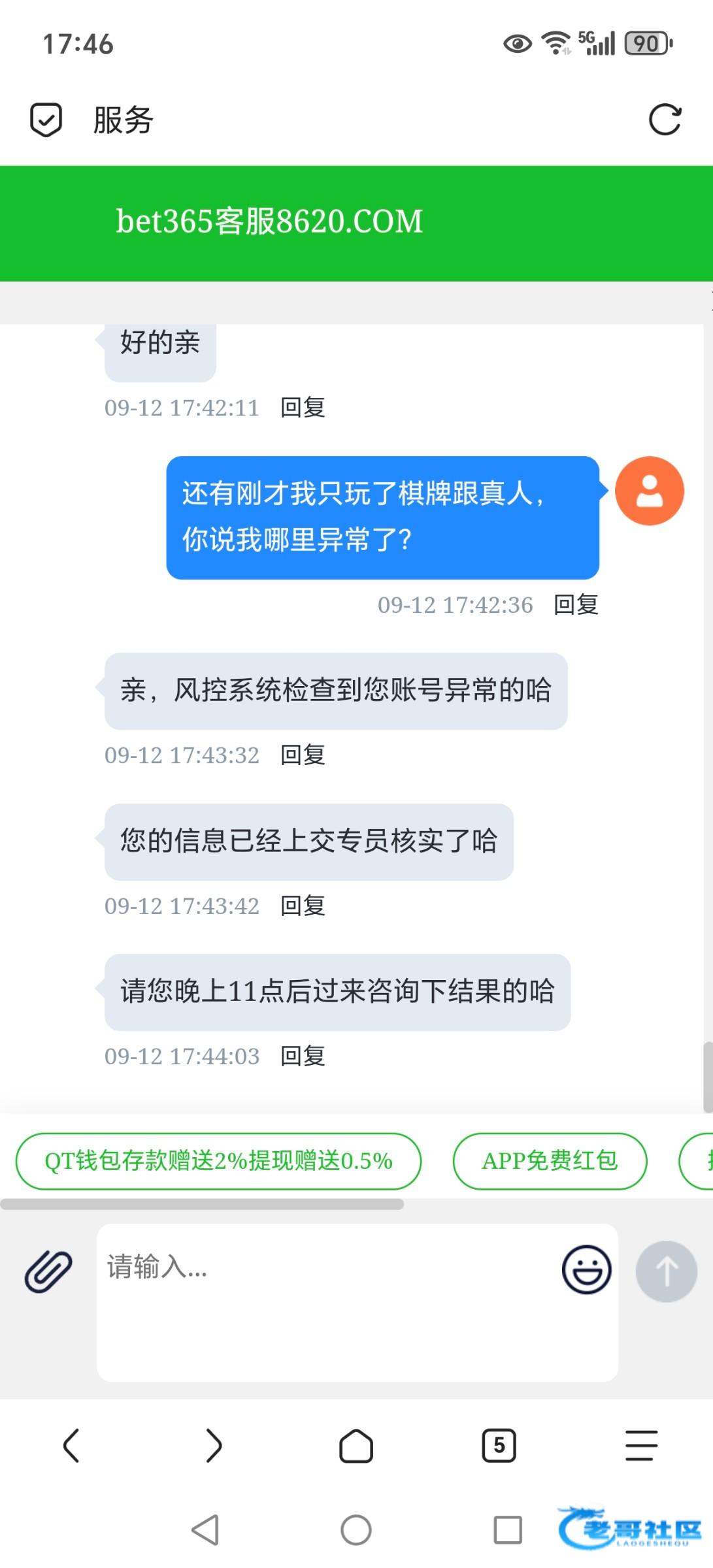
Task: Open the browser home page
Action: pos(356,1445)
